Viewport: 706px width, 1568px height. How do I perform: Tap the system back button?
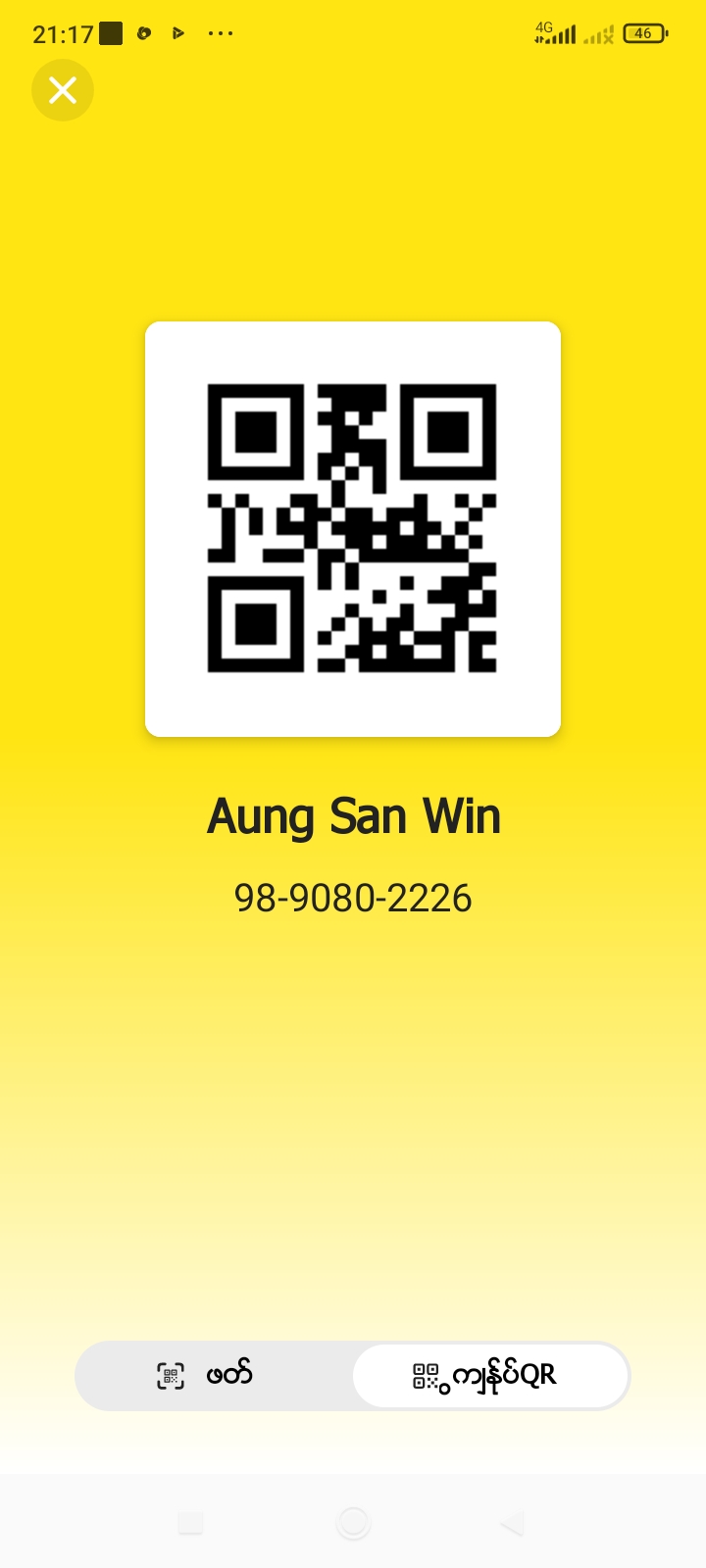pyautogui.click(x=512, y=1523)
